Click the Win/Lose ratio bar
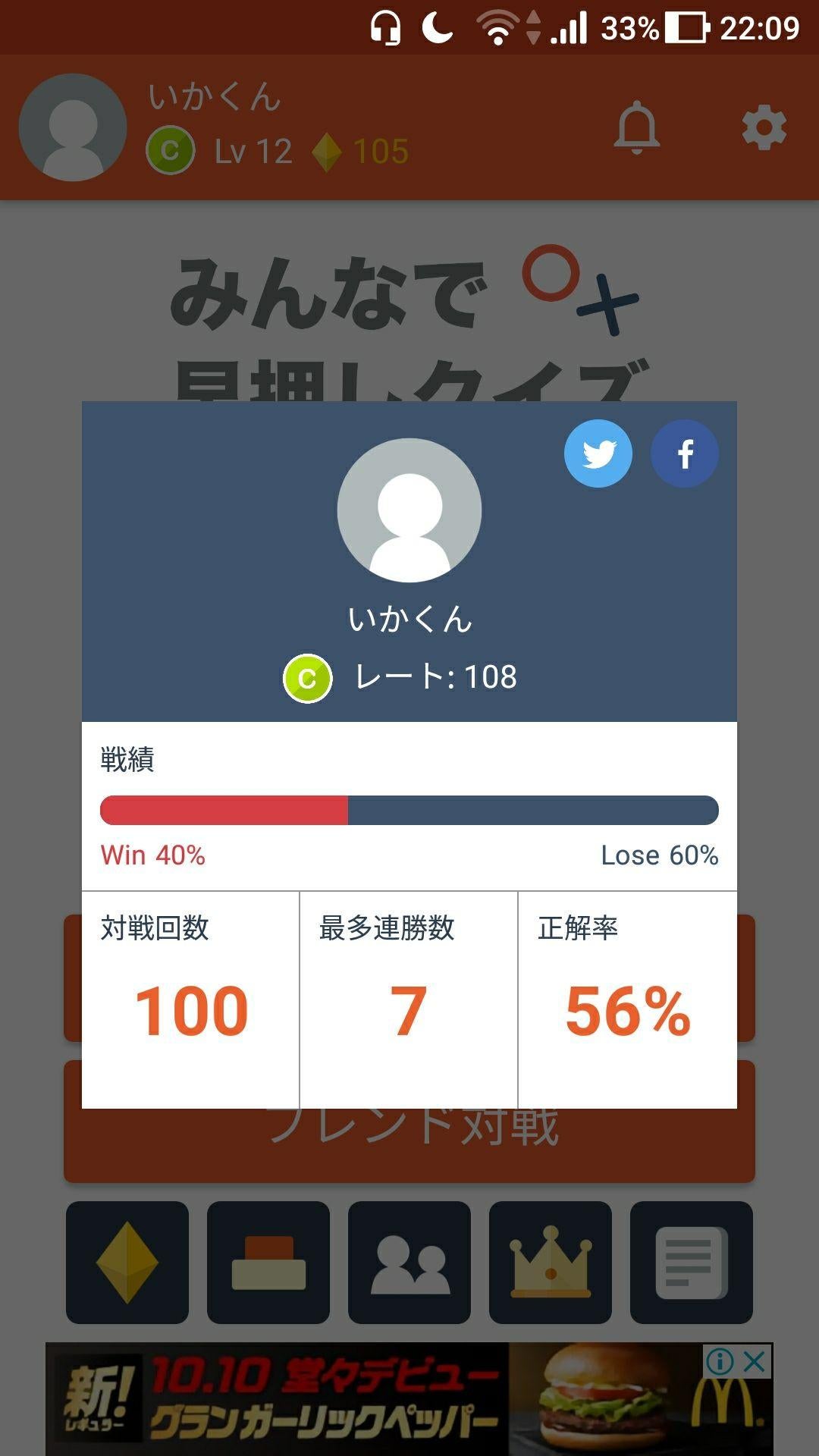The image size is (819, 1456). (x=409, y=810)
